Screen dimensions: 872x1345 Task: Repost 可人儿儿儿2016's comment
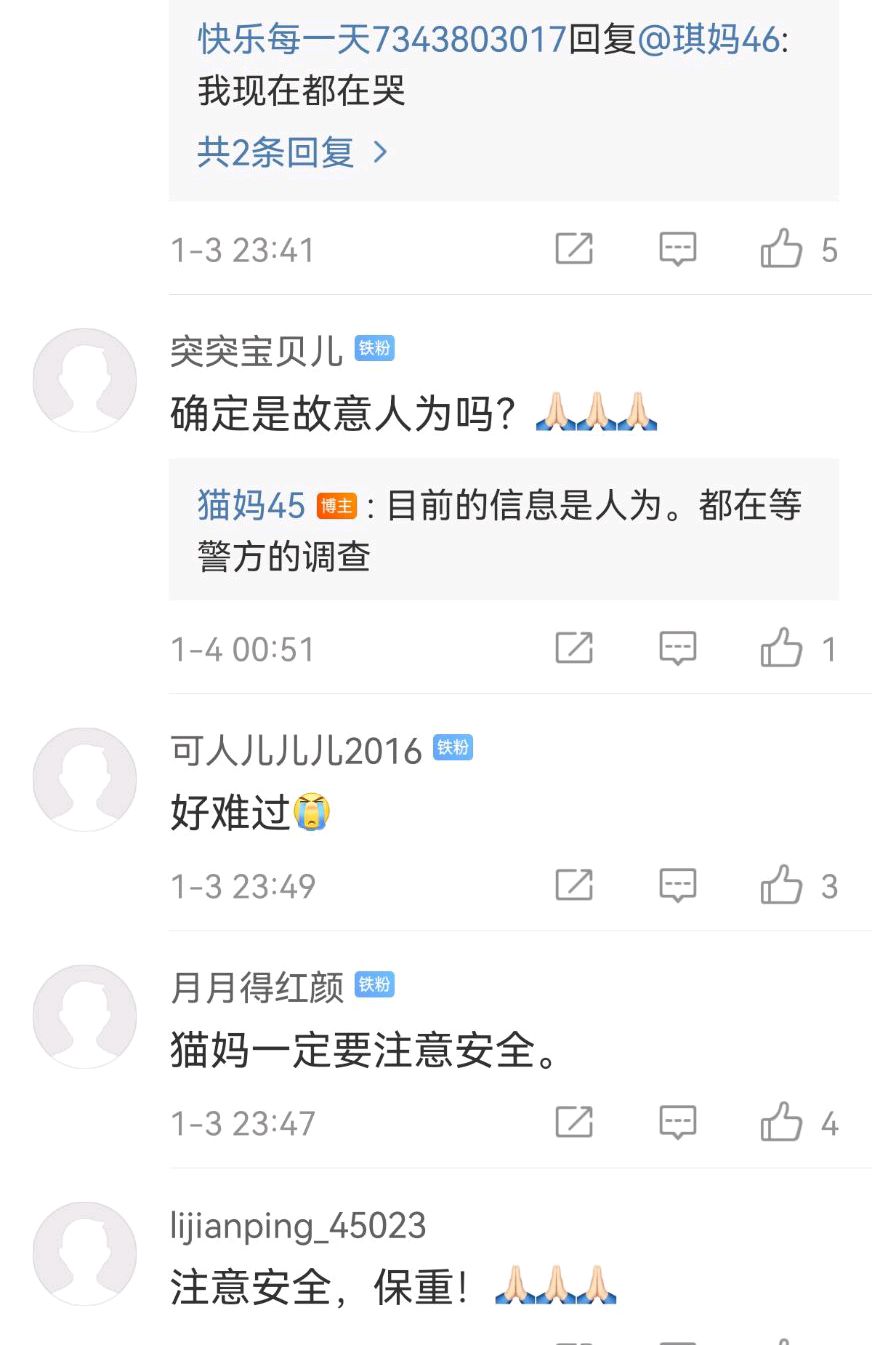pos(574,885)
